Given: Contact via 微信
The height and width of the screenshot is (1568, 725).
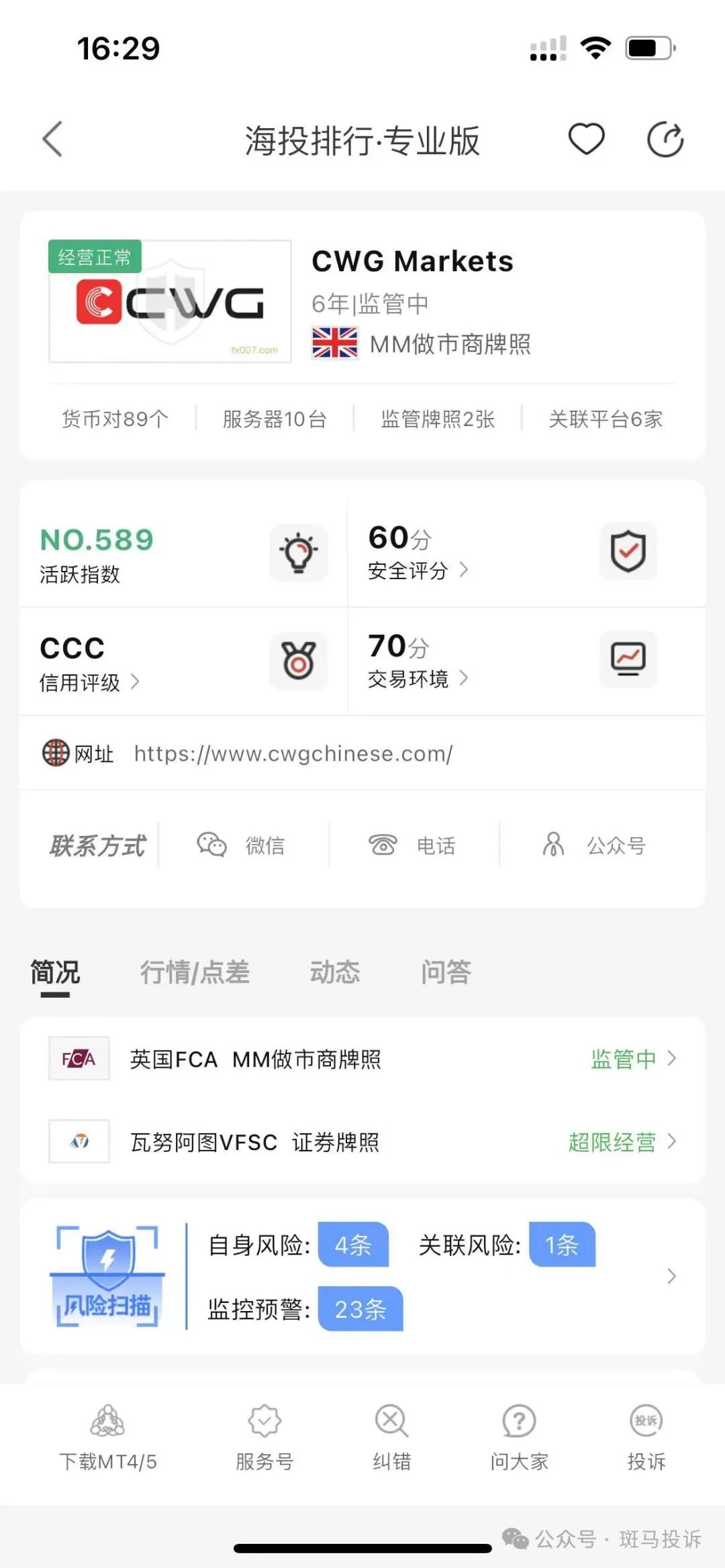Looking at the screenshot, I should (x=241, y=845).
